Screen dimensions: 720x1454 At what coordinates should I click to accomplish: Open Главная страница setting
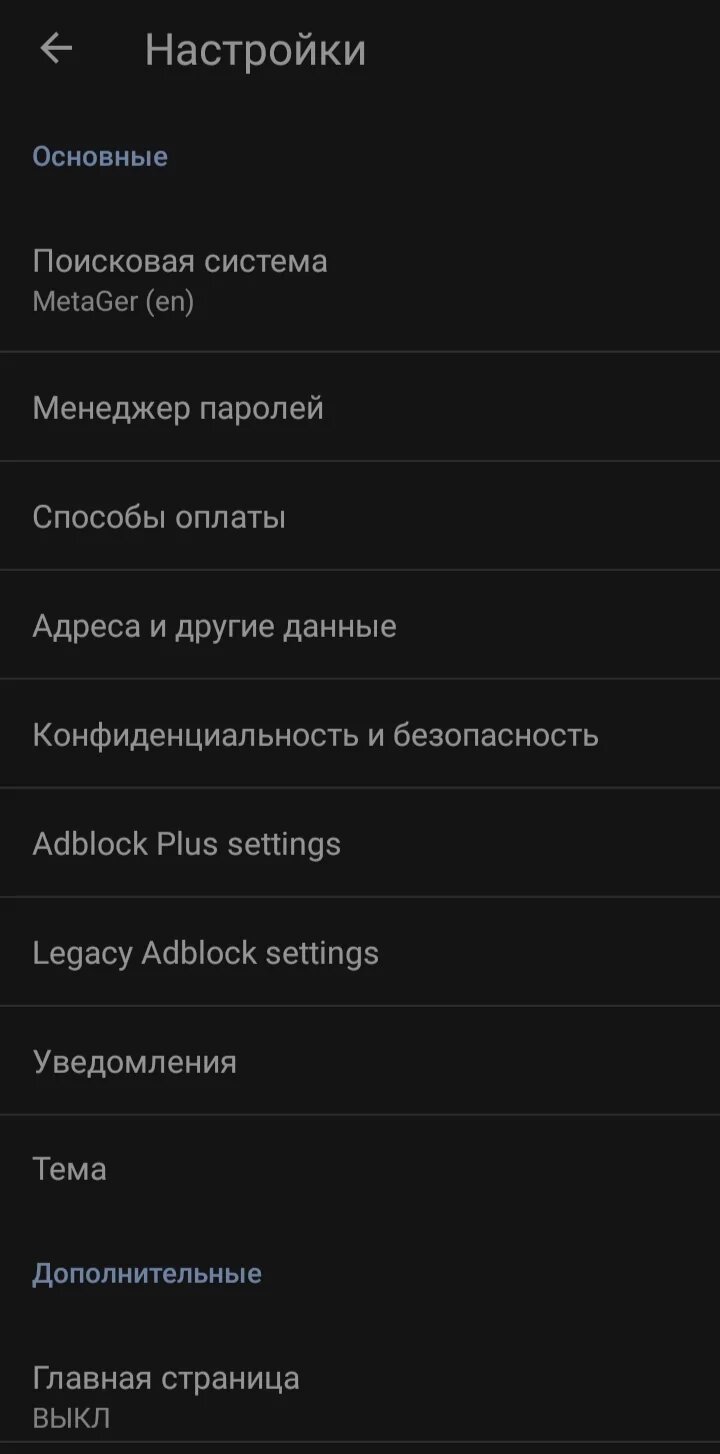coord(360,1396)
